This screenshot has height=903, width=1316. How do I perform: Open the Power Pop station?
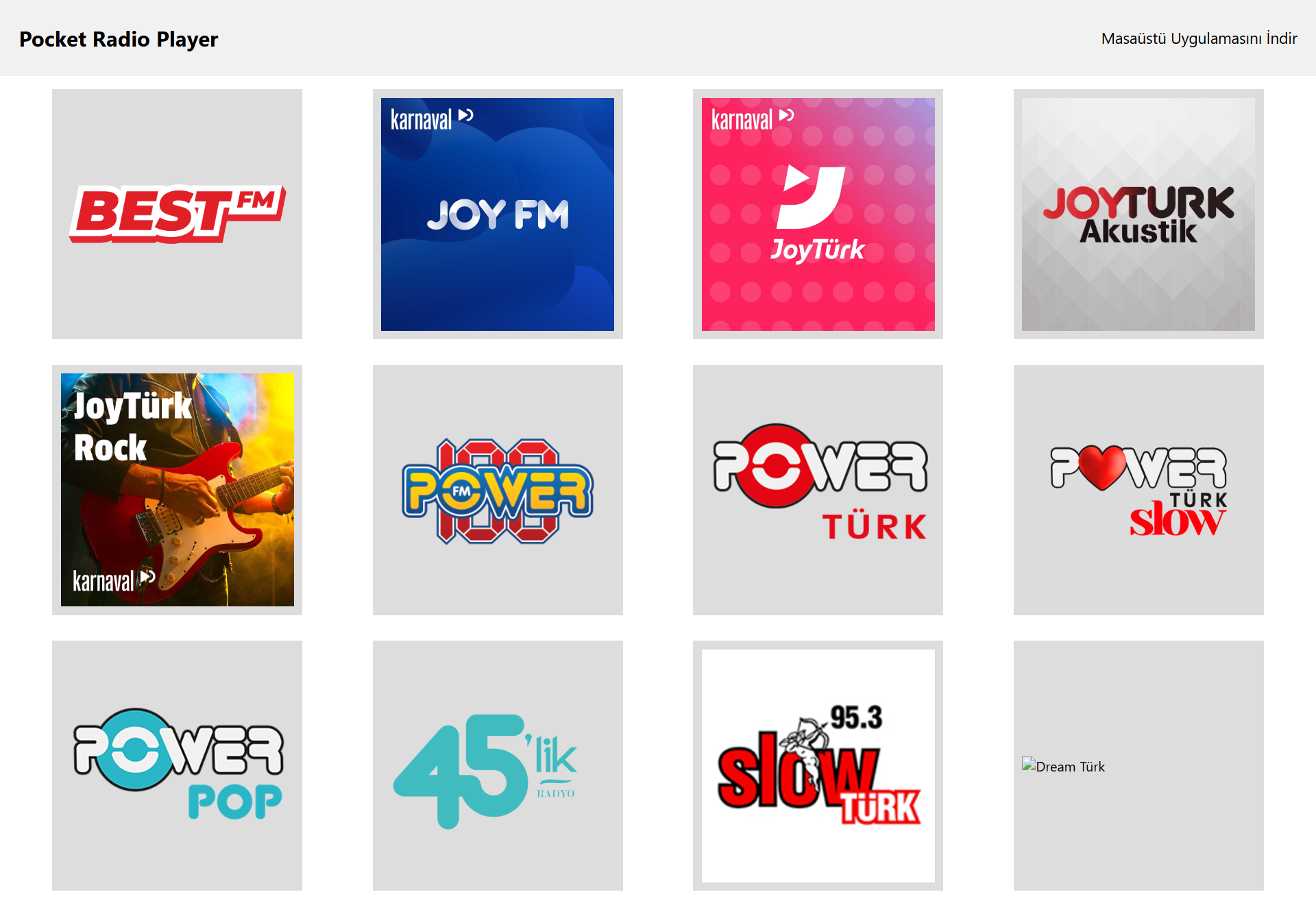click(x=177, y=765)
